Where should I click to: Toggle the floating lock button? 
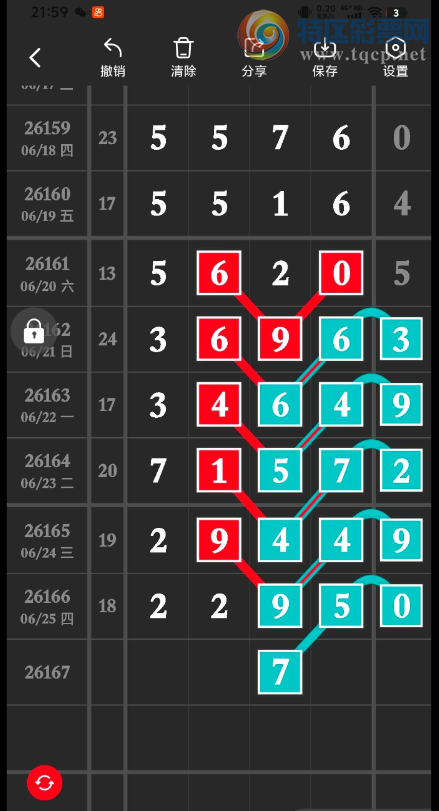[34, 331]
